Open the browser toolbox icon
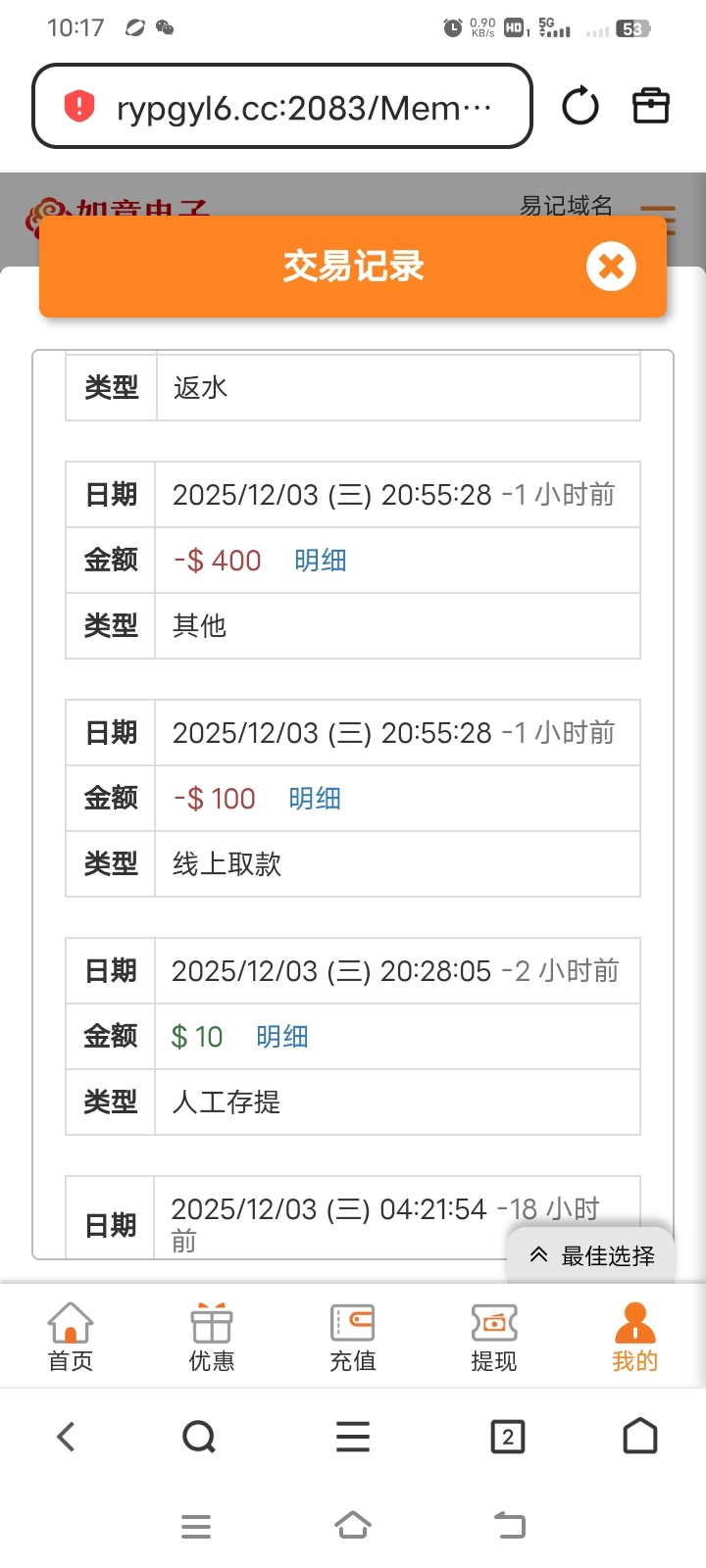Image resolution: width=706 pixels, height=1568 pixels. pyautogui.click(x=651, y=106)
